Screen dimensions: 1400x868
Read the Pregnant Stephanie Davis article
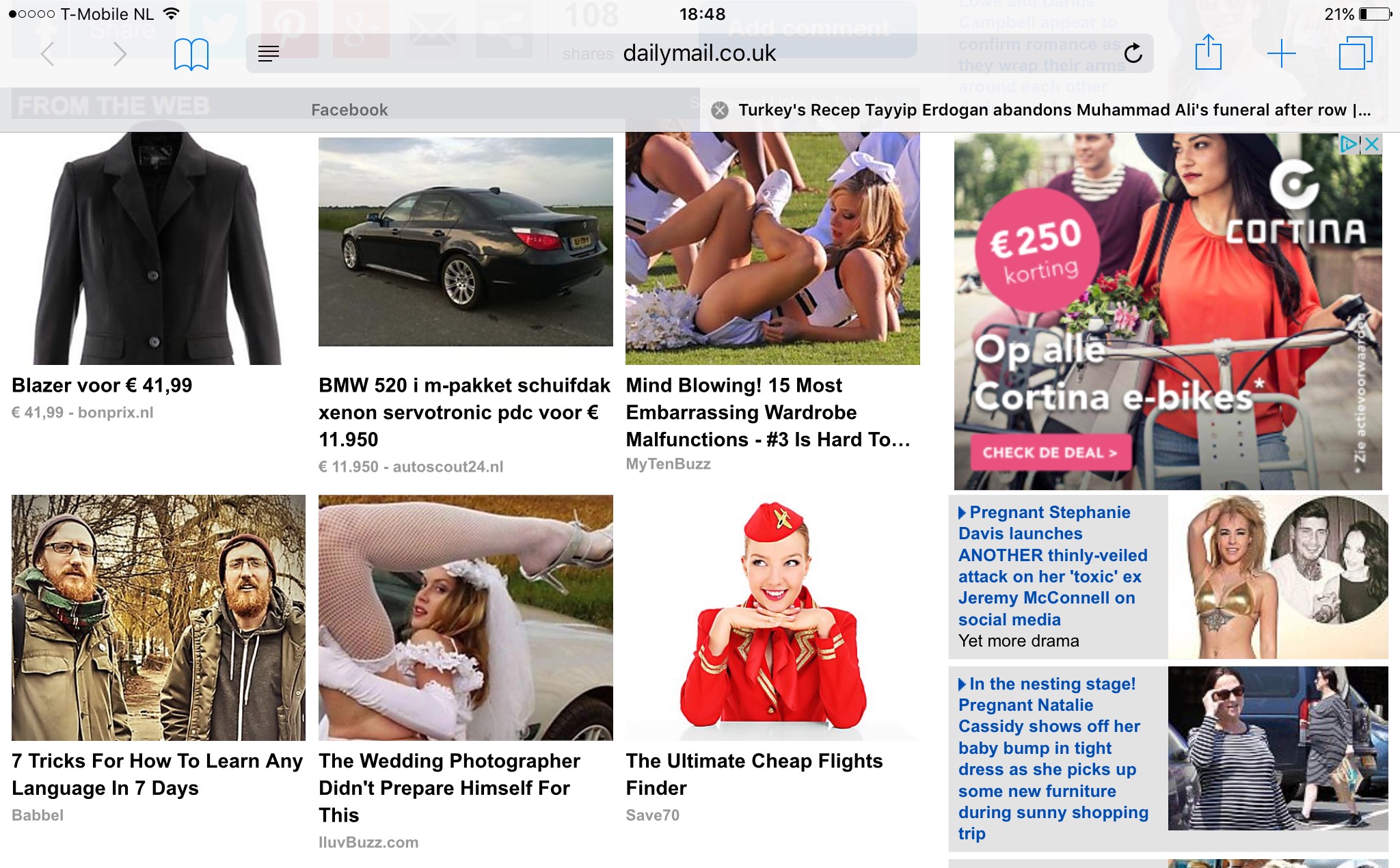1052,565
